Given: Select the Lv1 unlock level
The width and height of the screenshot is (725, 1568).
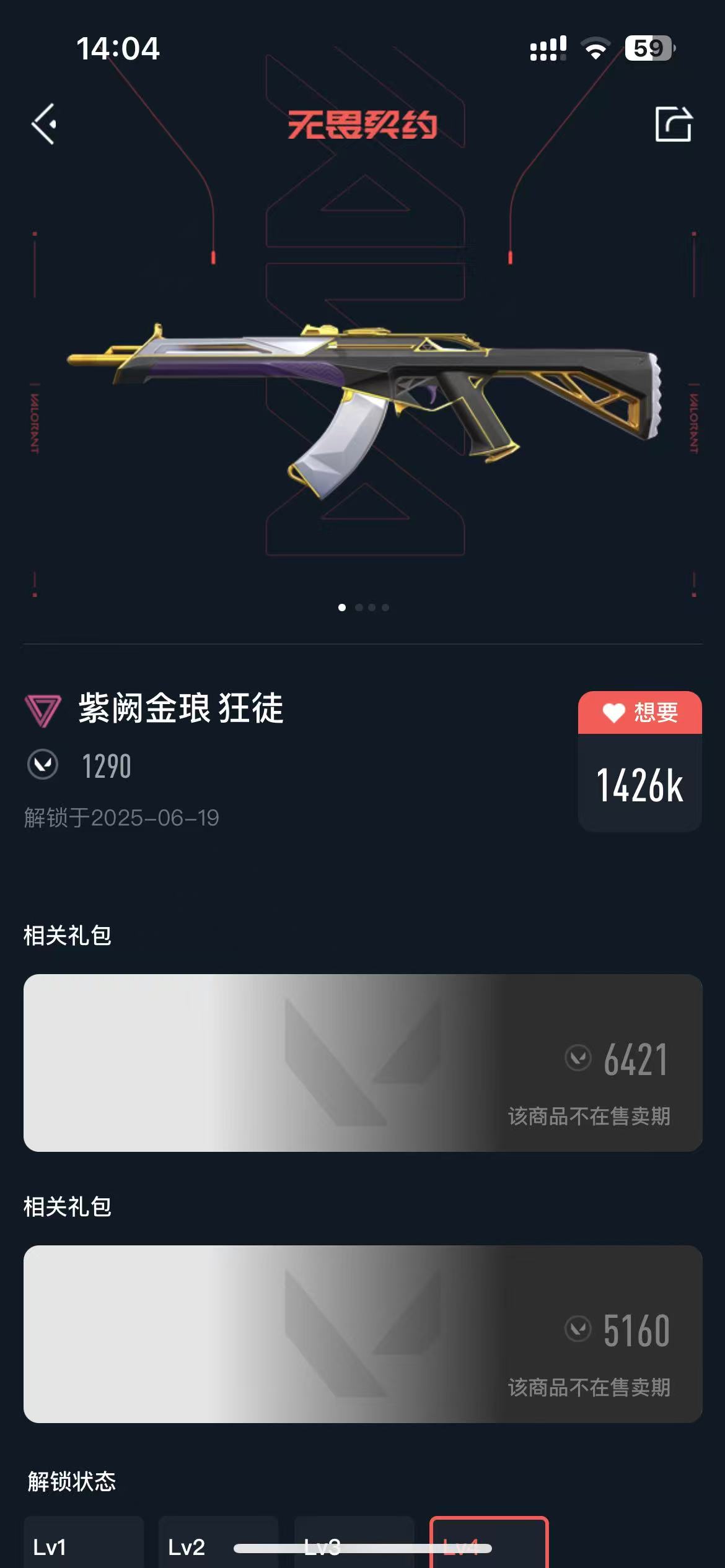Looking at the screenshot, I should 83,1546.
